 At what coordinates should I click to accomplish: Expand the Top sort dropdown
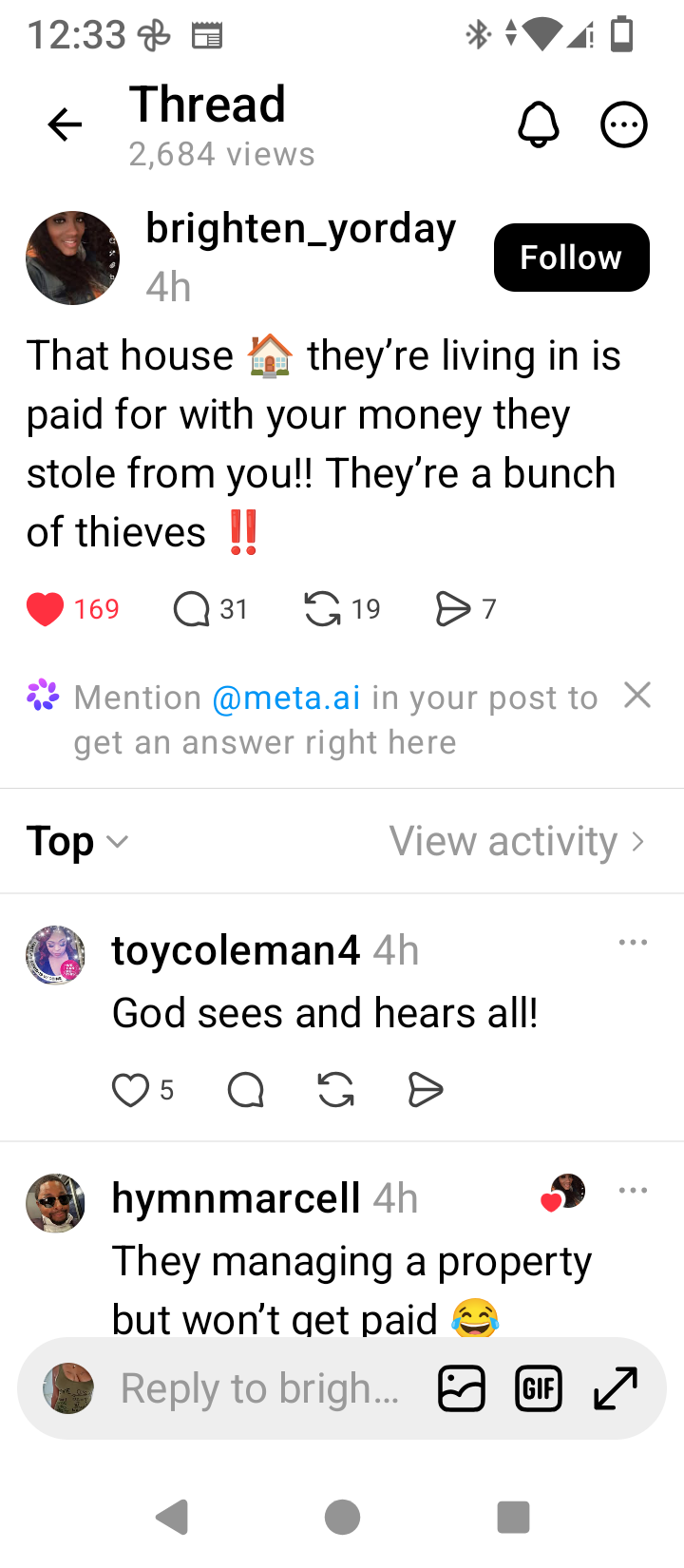[77, 841]
